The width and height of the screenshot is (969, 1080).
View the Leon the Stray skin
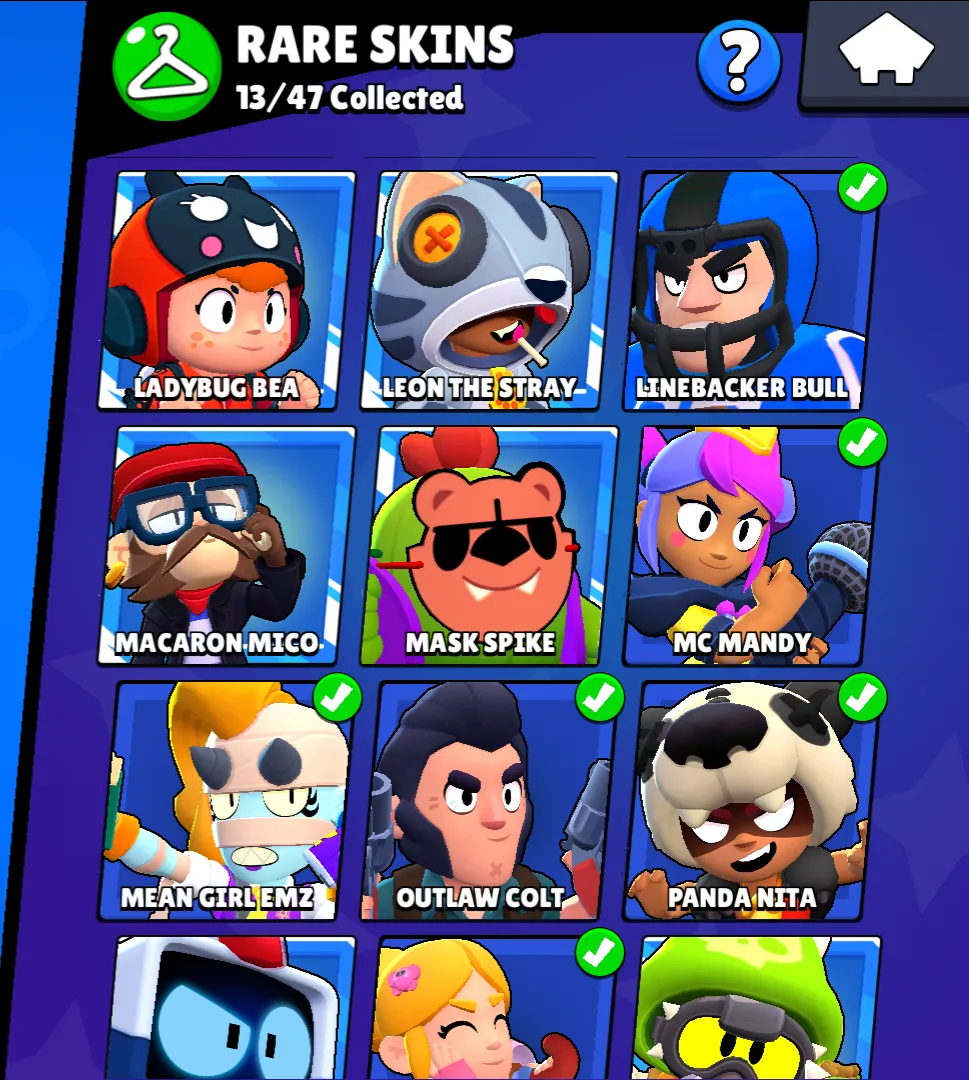click(x=490, y=290)
